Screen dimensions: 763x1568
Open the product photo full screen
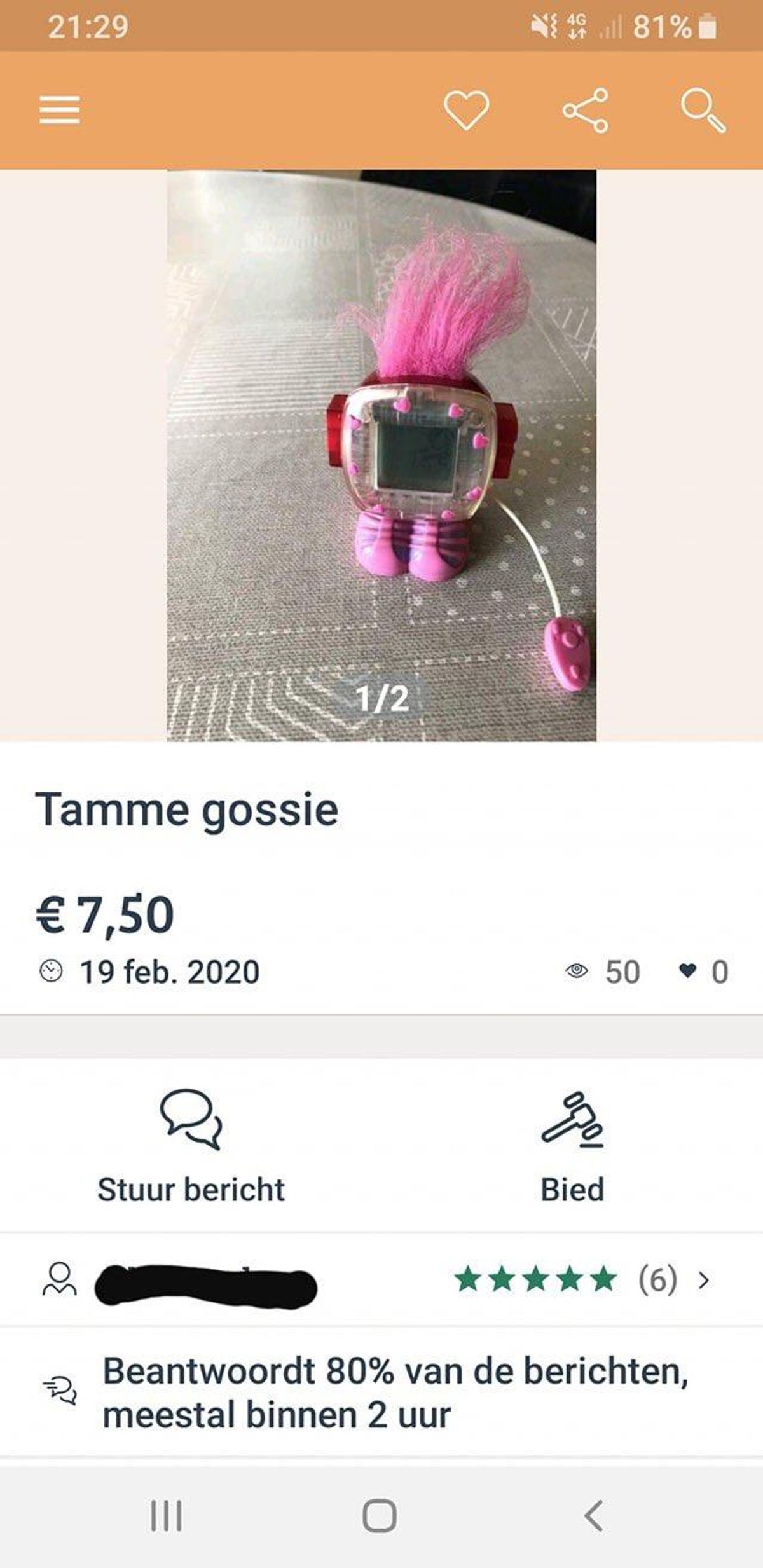click(x=381, y=455)
